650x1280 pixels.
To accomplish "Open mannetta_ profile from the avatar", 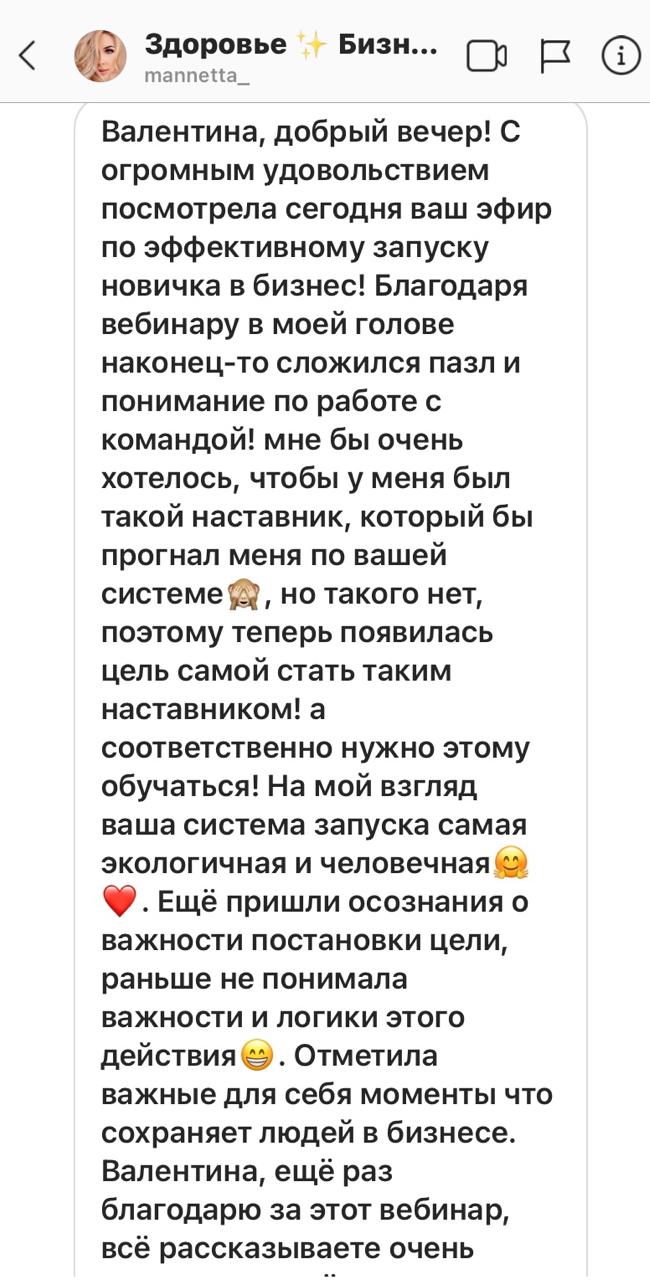I will (100, 56).
